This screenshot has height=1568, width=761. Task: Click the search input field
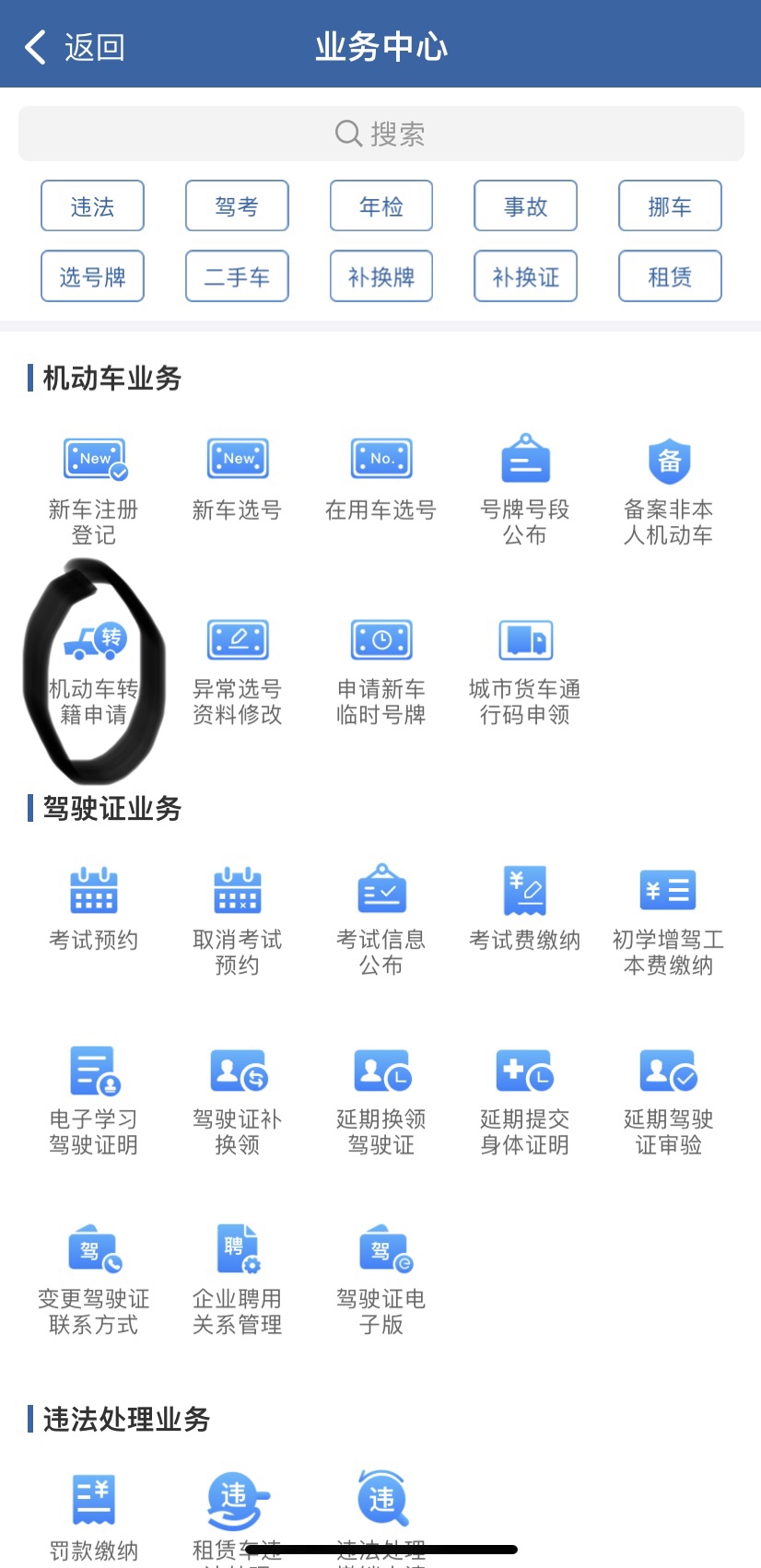click(380, 134)
